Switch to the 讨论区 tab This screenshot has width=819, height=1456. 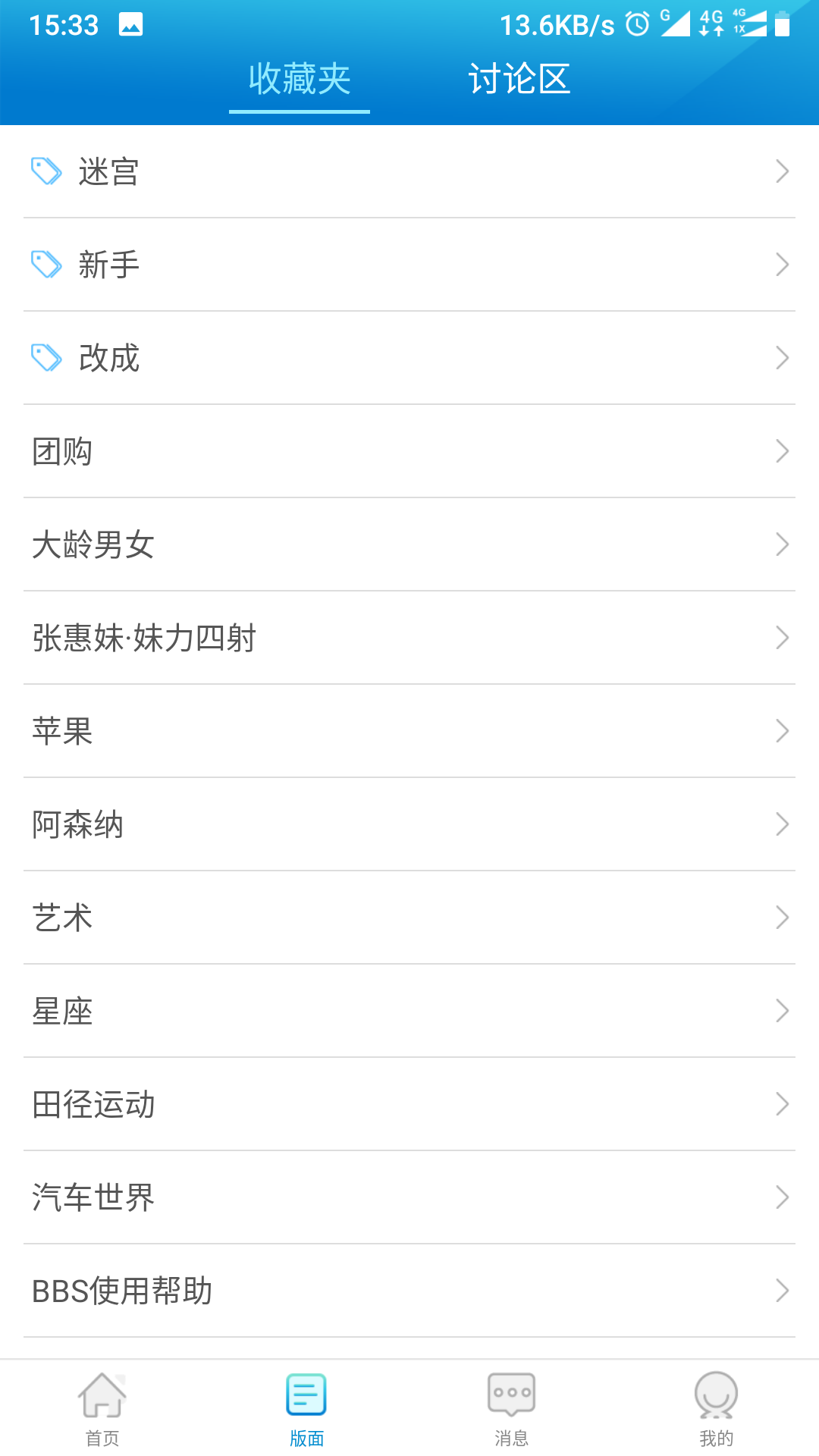coord(519,79)
